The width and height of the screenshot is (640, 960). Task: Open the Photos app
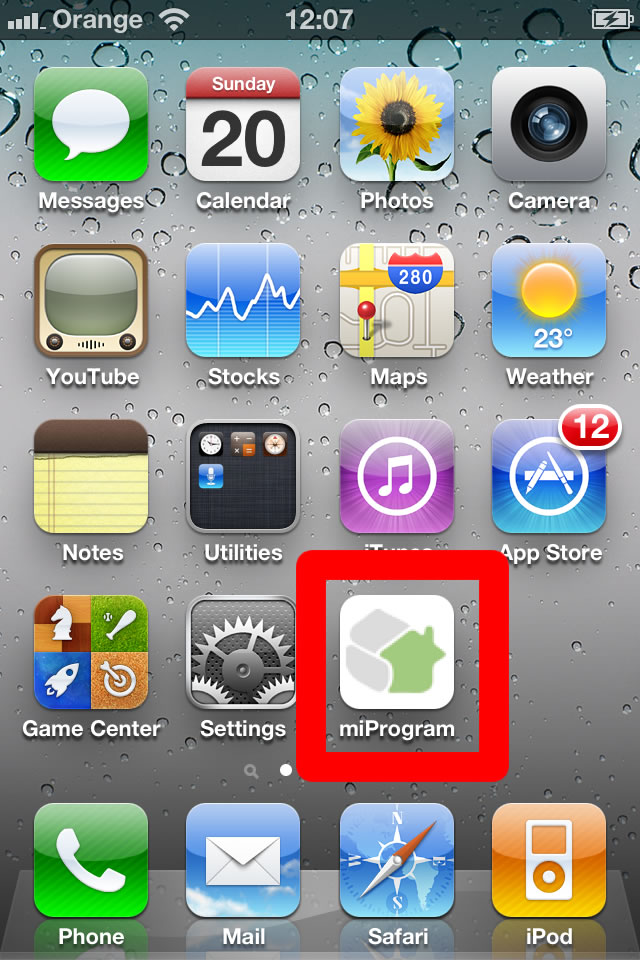397,124
